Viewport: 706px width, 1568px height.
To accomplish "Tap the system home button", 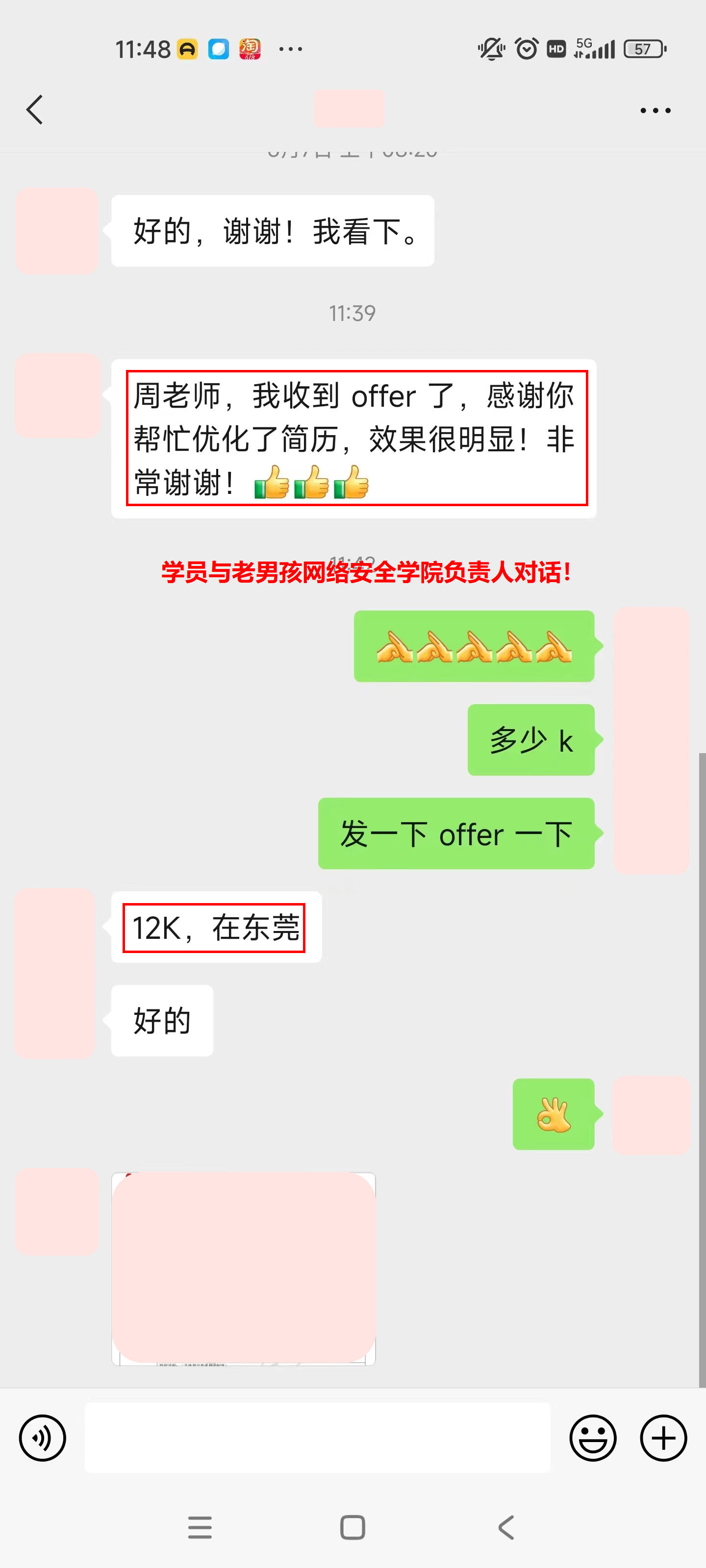I will click(x=352, y=1527).
